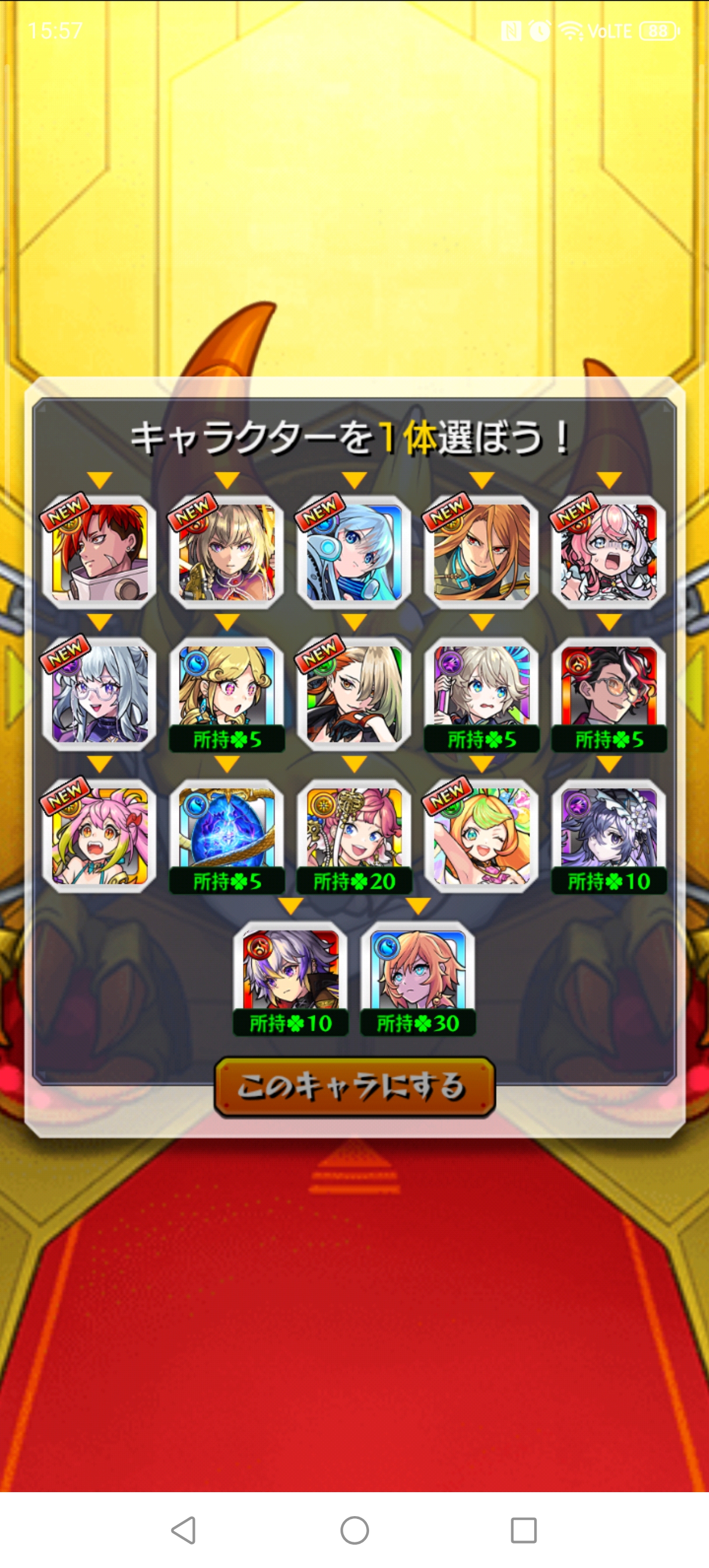Pick the crying pink-haired maid character

(609, 552)
